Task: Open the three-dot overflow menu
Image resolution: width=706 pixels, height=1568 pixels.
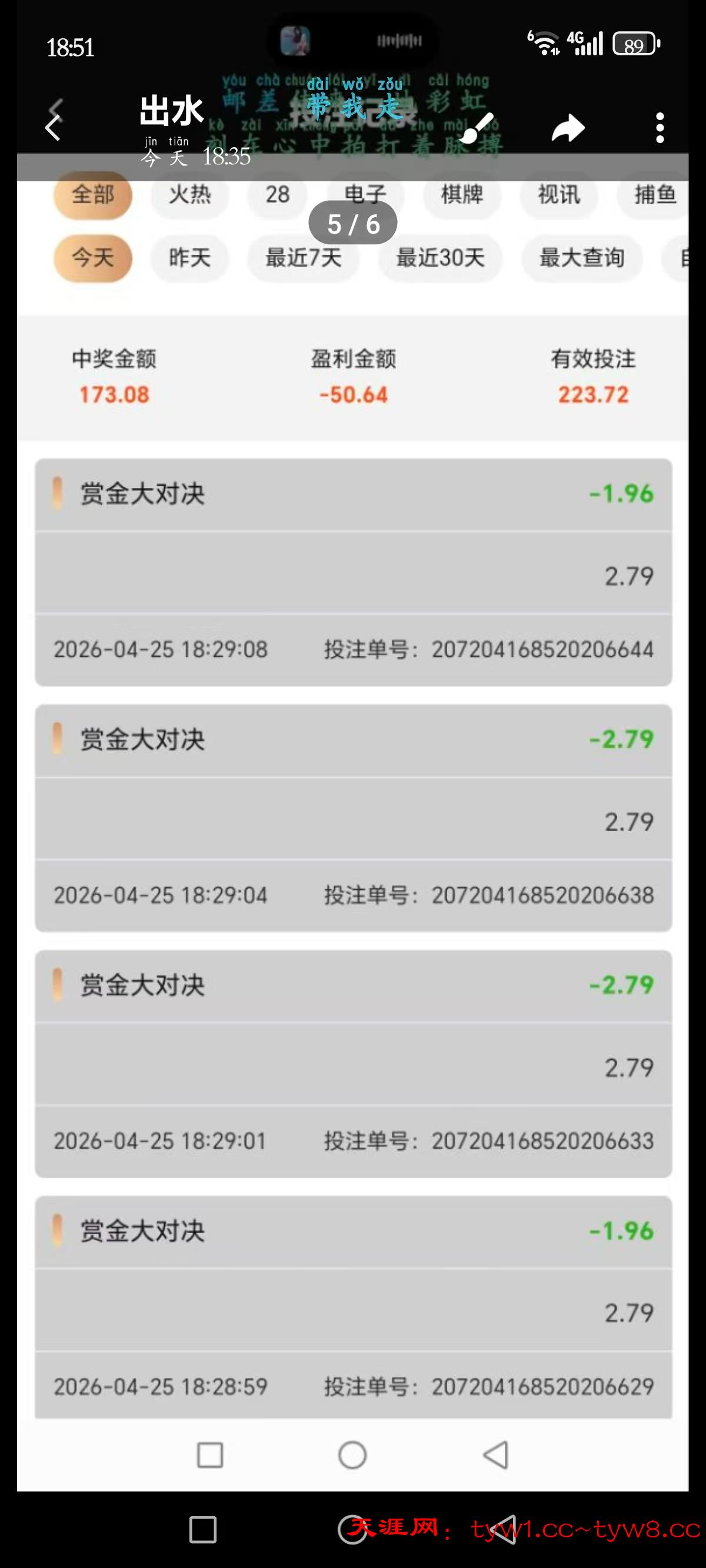Action: coord(660,128)
